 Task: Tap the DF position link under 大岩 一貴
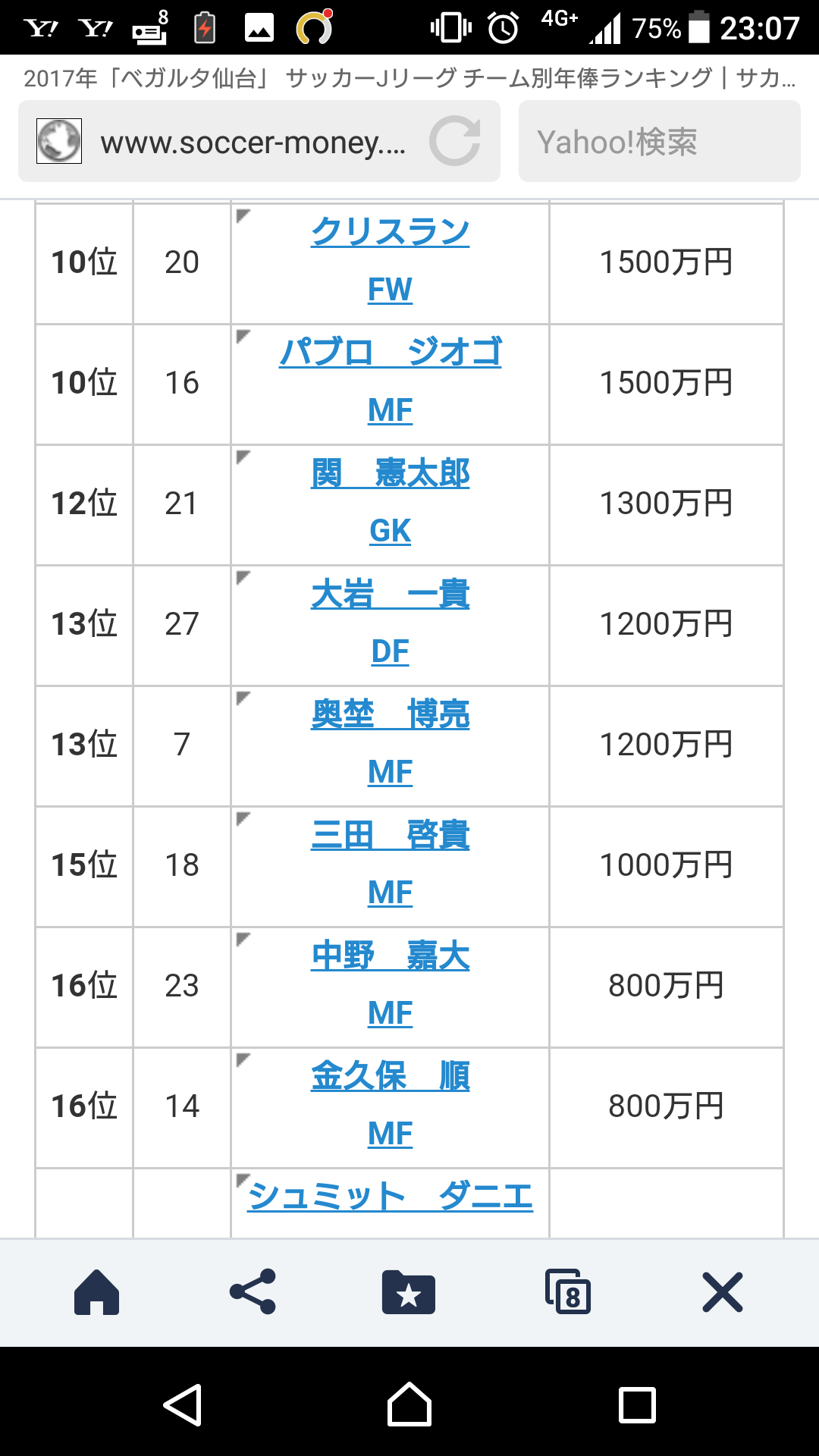tap(390, 651)
